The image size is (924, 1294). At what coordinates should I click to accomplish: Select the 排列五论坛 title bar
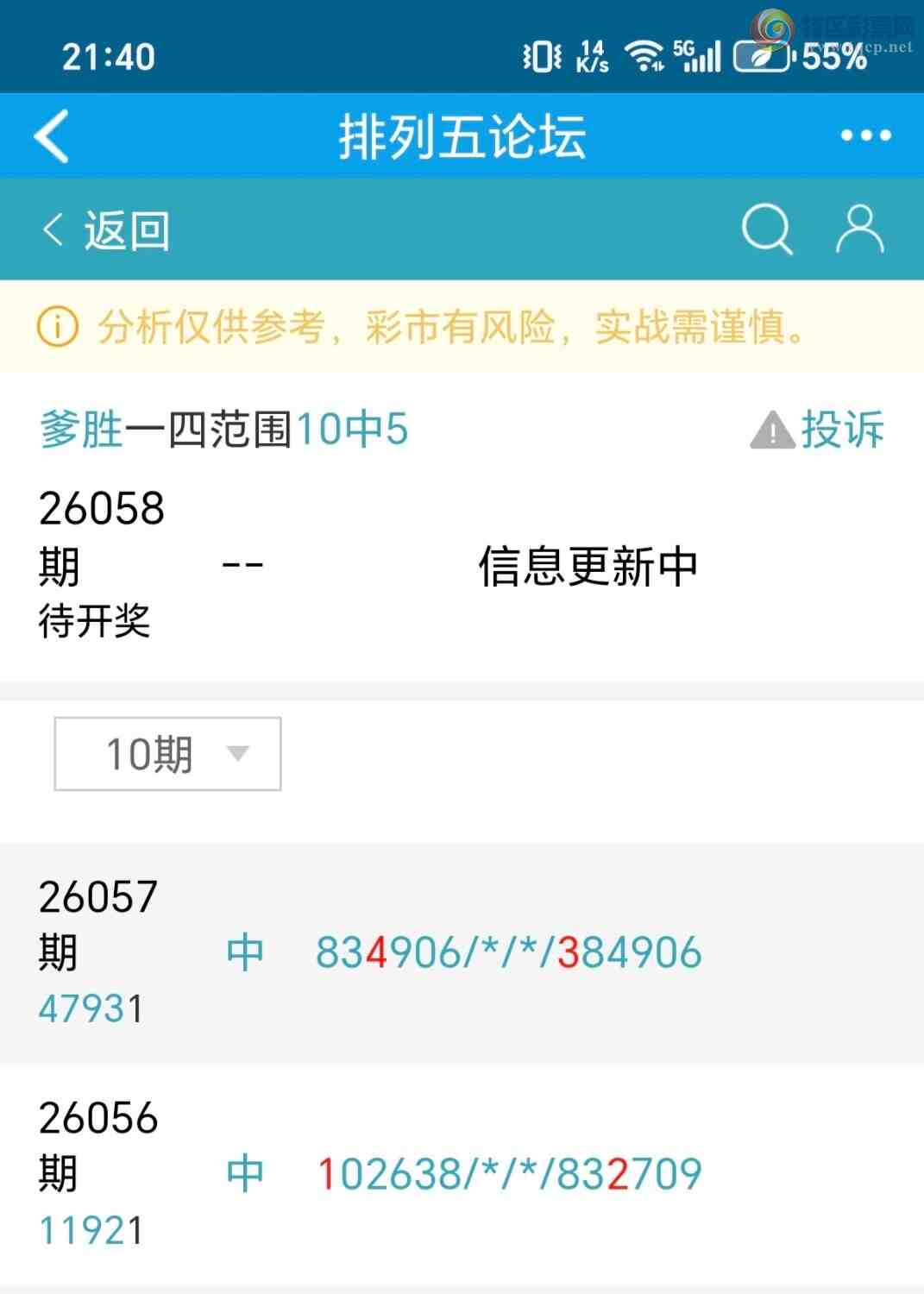[462, 134]
